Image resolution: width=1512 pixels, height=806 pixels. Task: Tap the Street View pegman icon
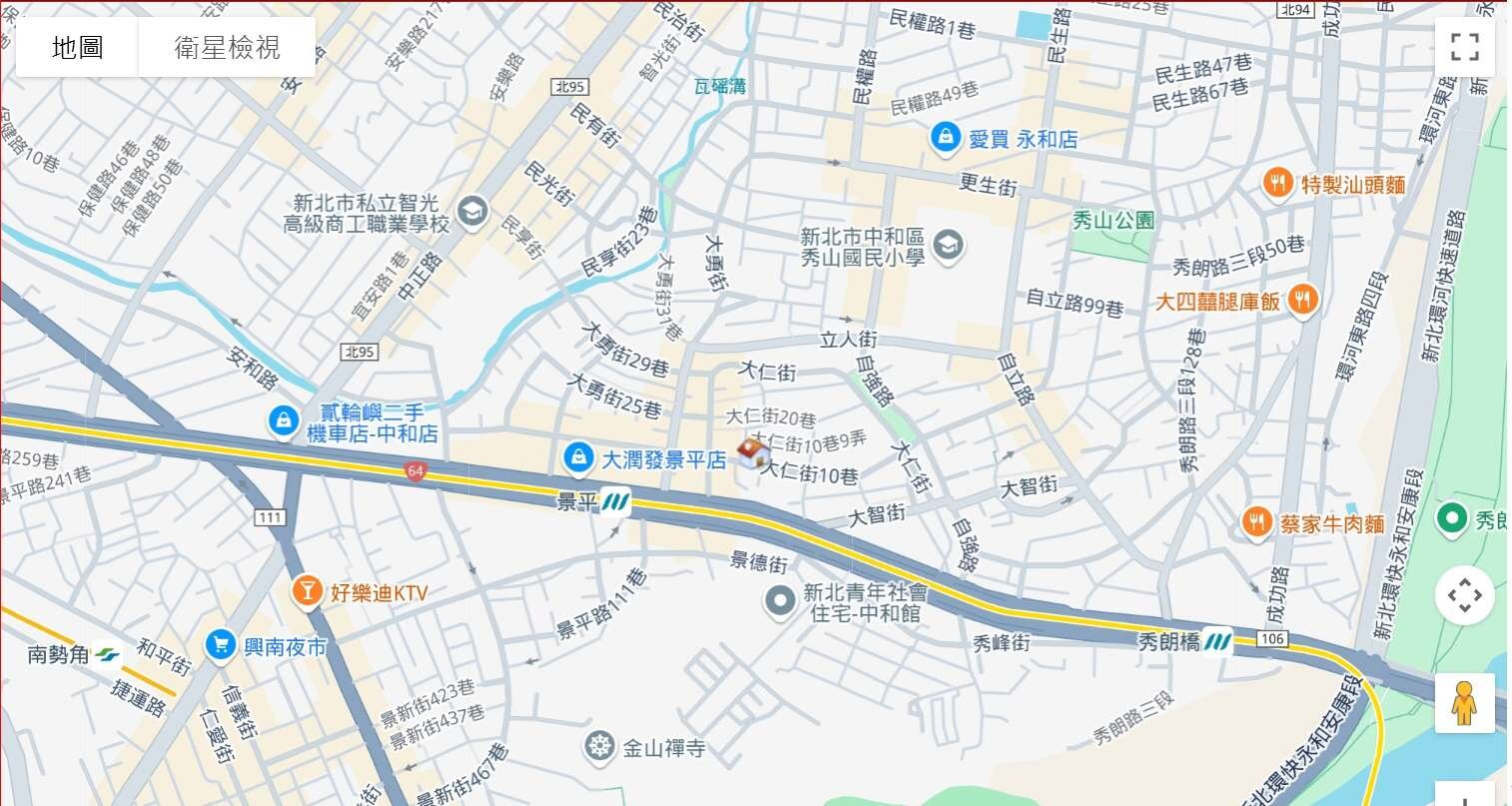(1464, 703)
